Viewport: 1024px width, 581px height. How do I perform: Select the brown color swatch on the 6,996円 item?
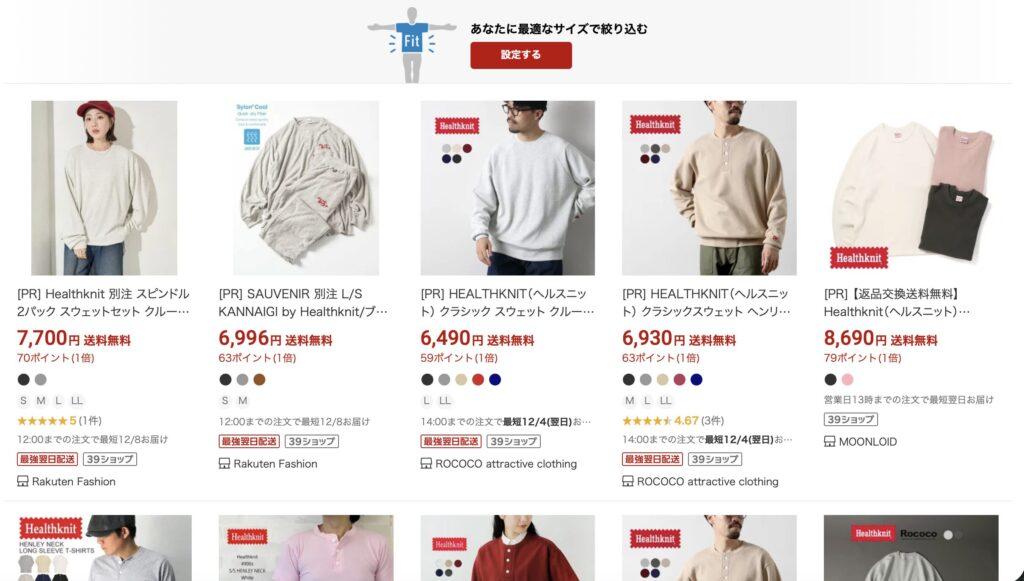260,380
